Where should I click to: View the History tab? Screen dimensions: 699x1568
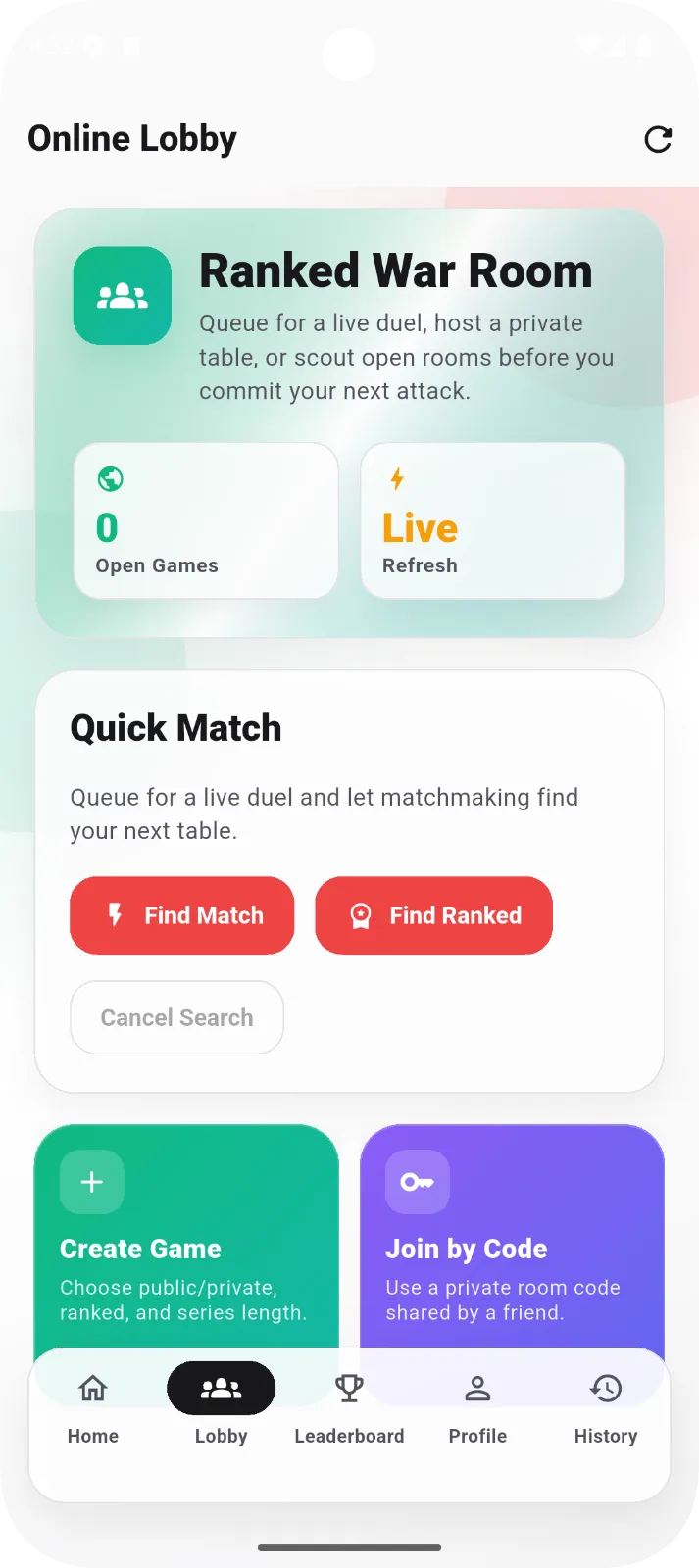click(x=606, y=1409)
